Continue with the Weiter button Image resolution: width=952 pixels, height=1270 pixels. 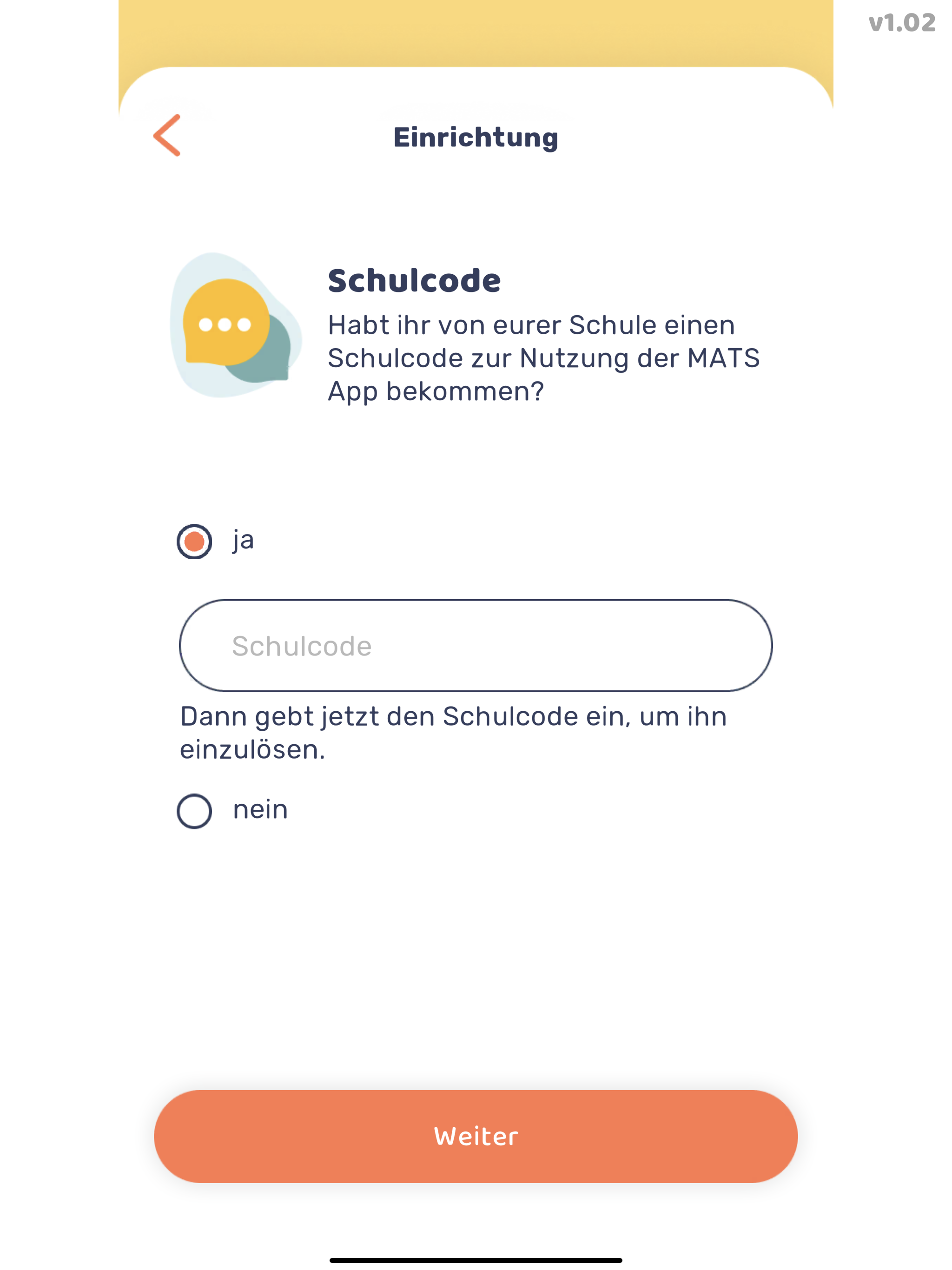(x=476, y=1136)
